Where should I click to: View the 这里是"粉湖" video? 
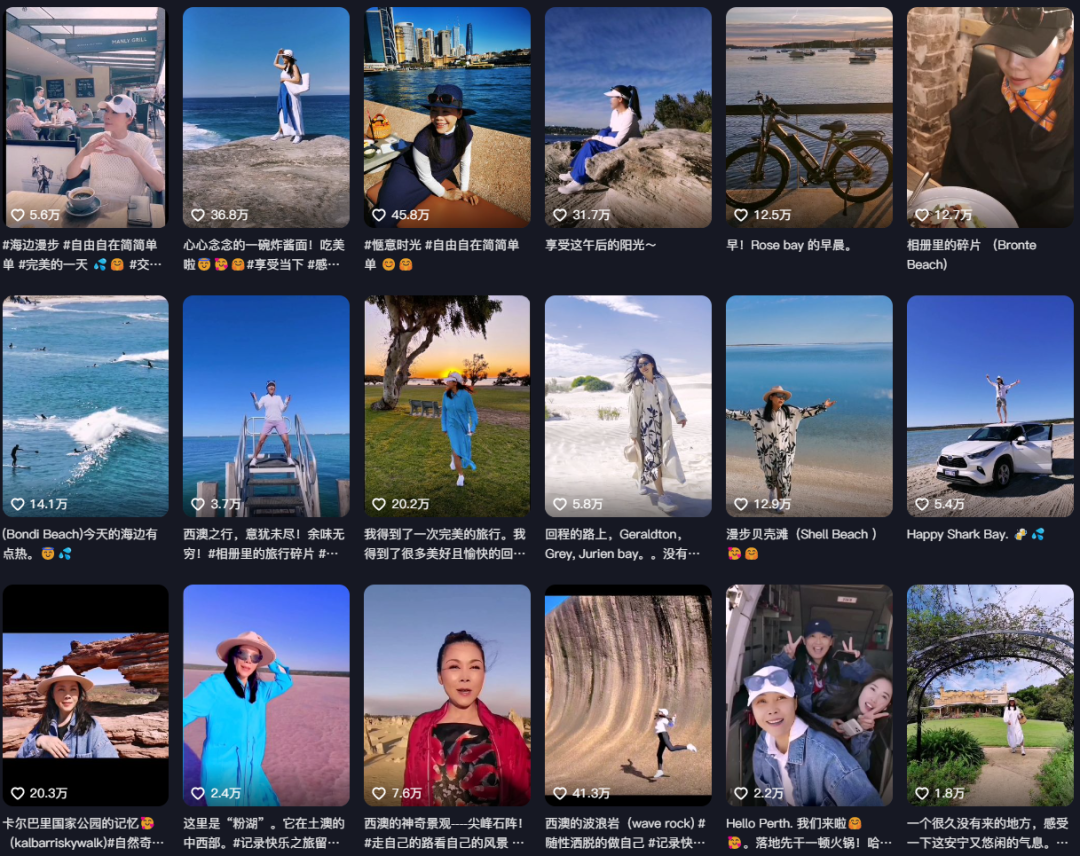(266, 695)
